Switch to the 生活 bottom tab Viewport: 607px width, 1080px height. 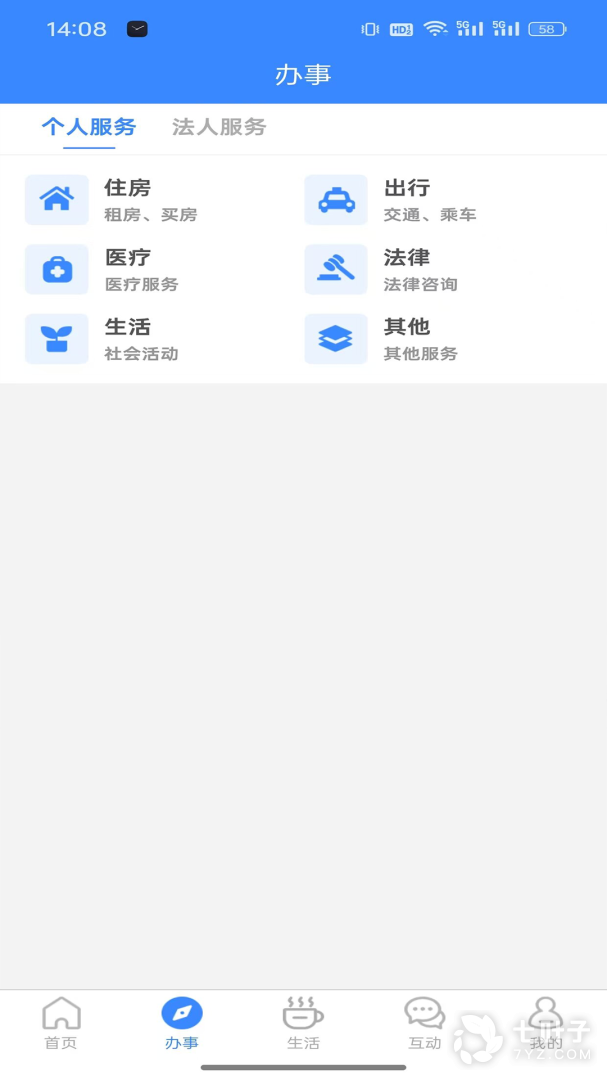point(303,1023)
